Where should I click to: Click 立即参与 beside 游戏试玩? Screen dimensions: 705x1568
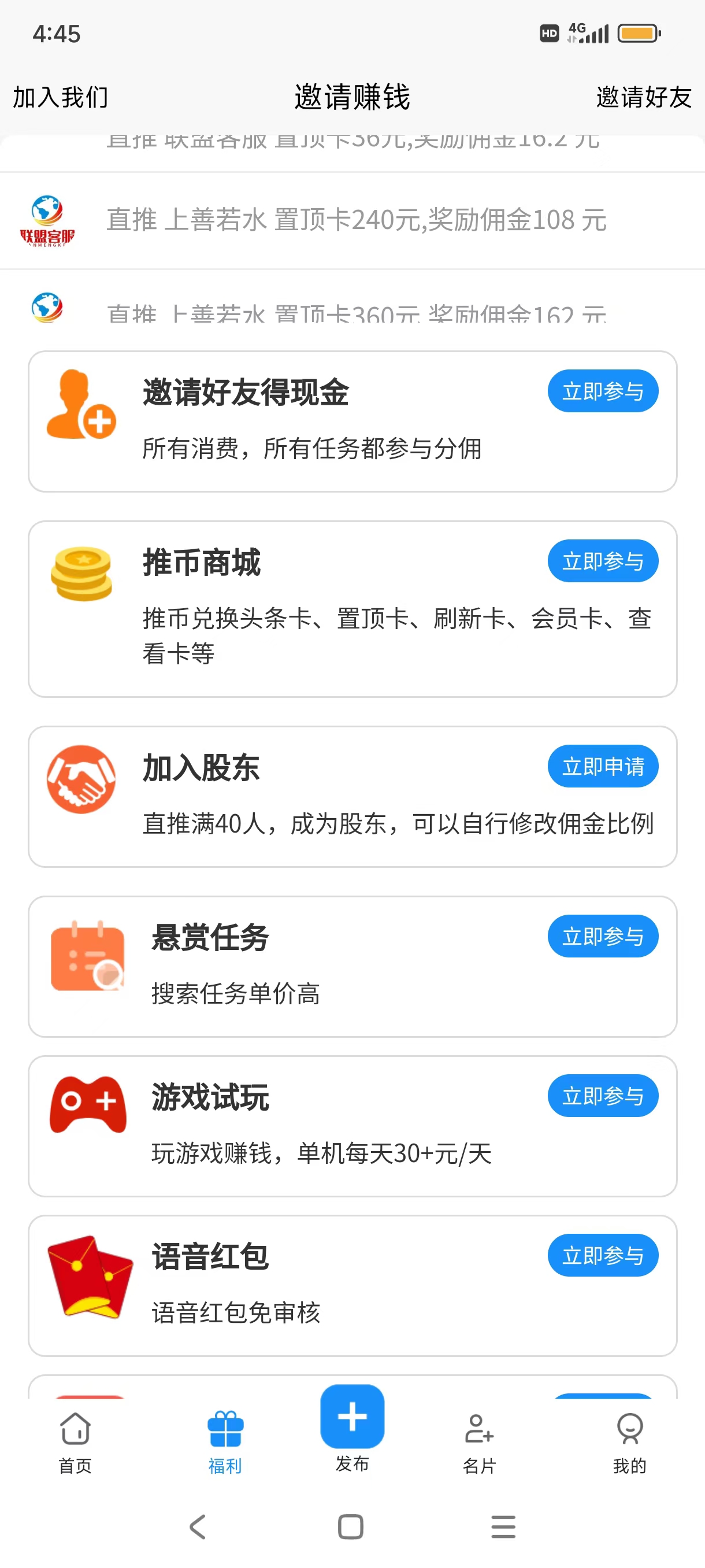[603, 1094]
